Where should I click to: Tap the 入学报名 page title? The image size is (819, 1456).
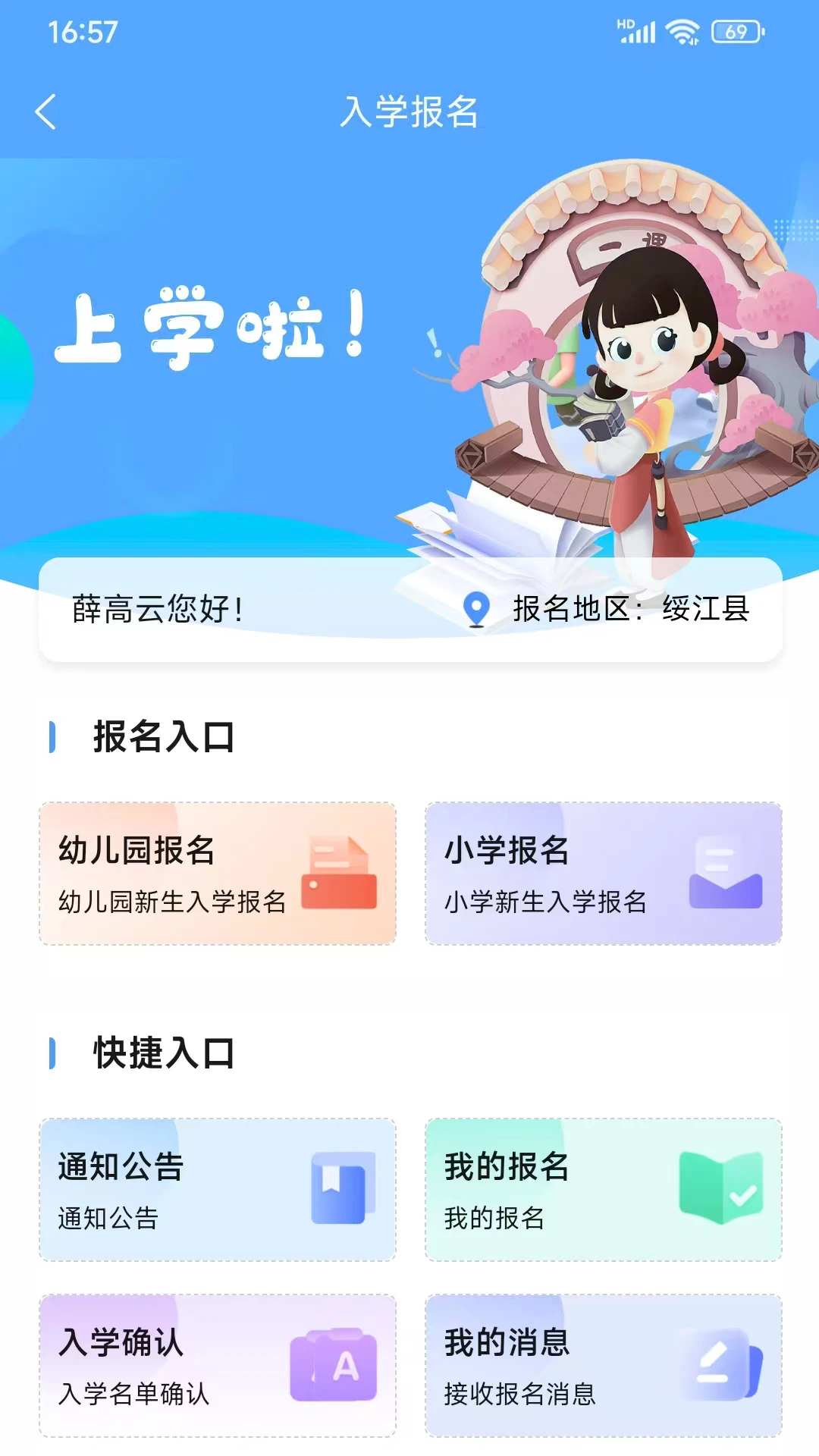pos(409,112)
